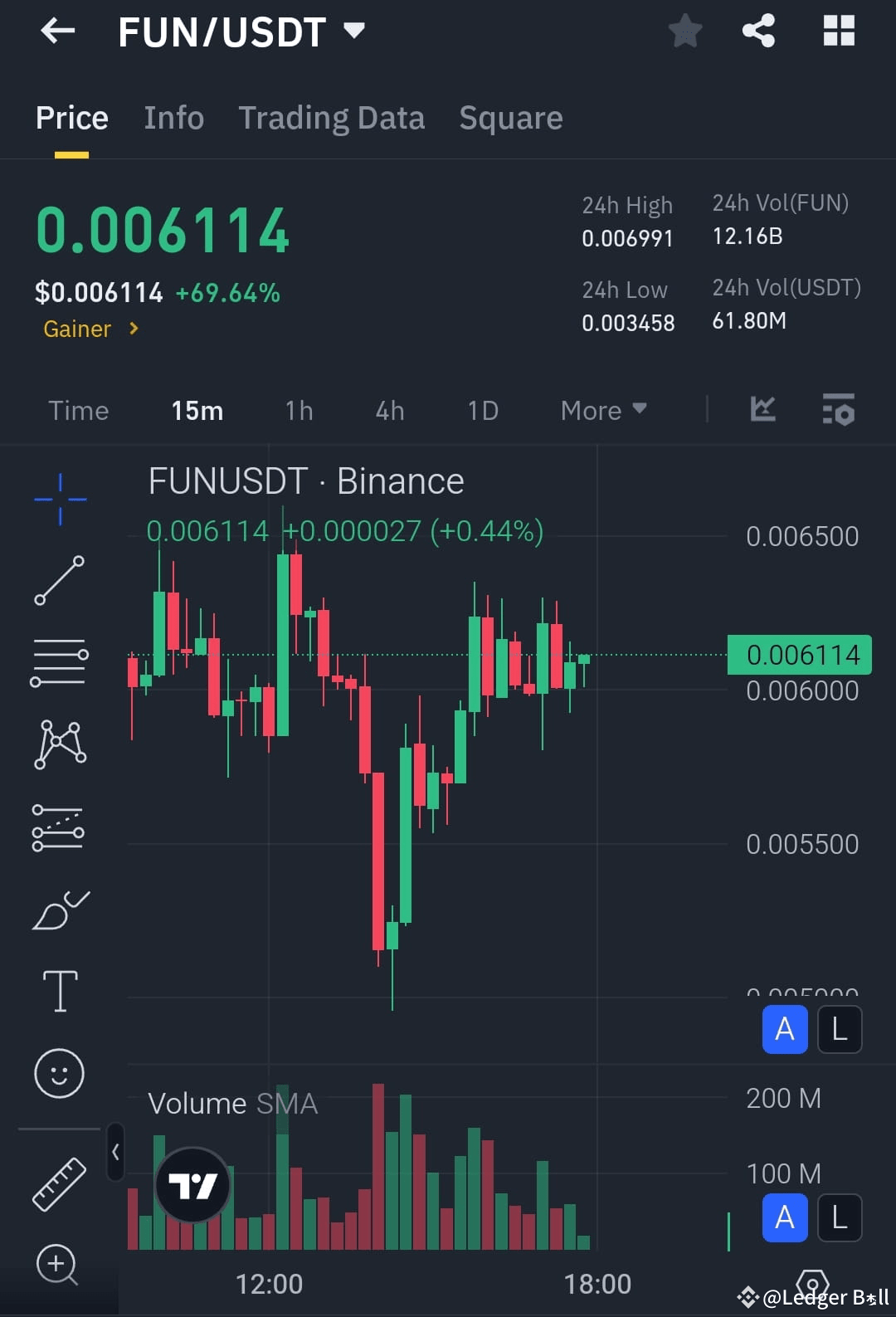This screenshot has width=896, height=1317.
Task: Select the crosshair cursor tool
Action: click(59, 498)
